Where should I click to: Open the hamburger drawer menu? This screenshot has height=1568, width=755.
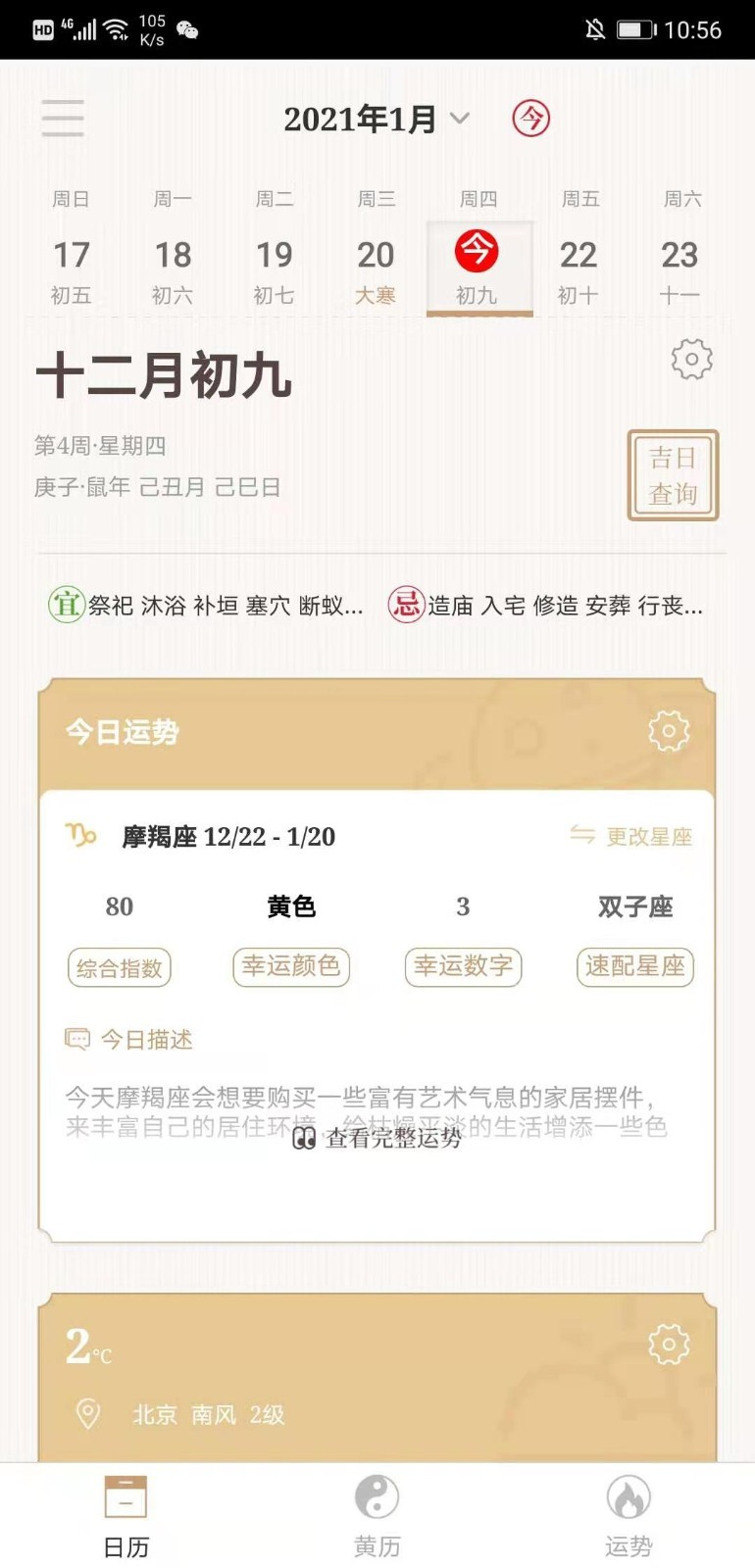pos(63,118)
